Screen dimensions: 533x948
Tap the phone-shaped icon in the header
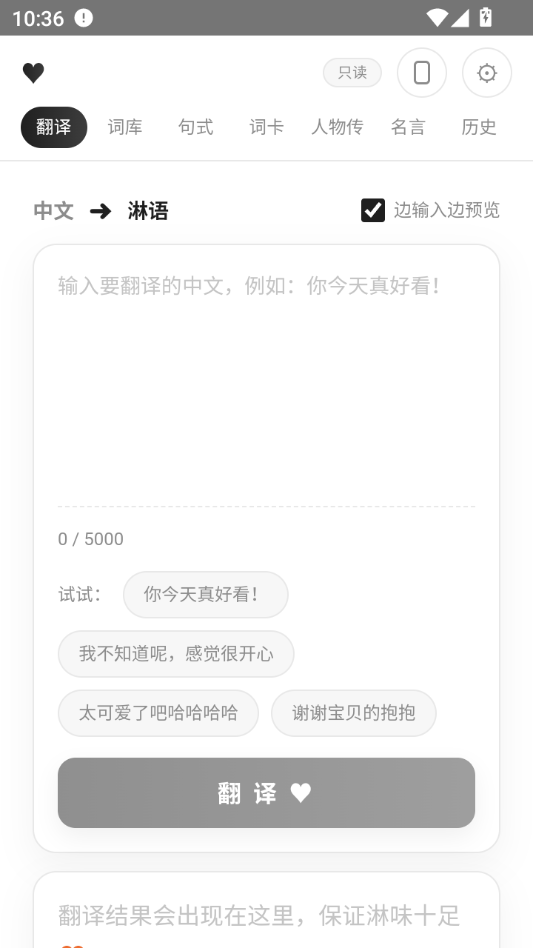point(422,73)
